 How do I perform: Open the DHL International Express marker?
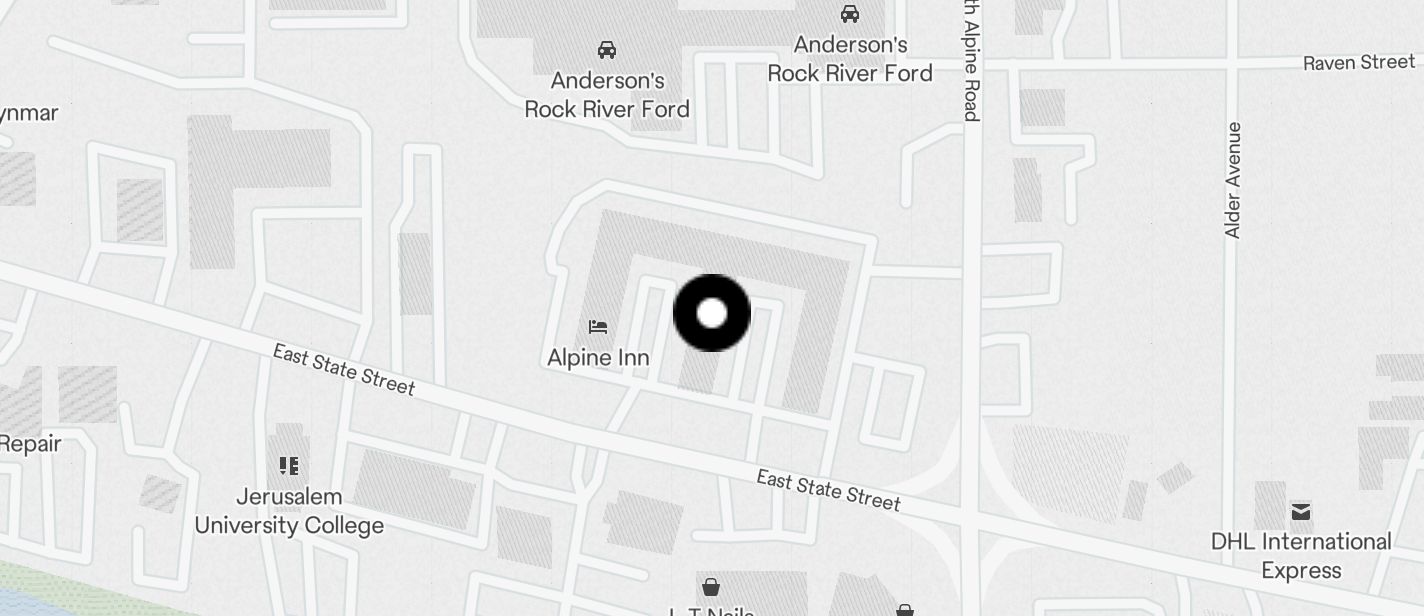point(1300,513)
